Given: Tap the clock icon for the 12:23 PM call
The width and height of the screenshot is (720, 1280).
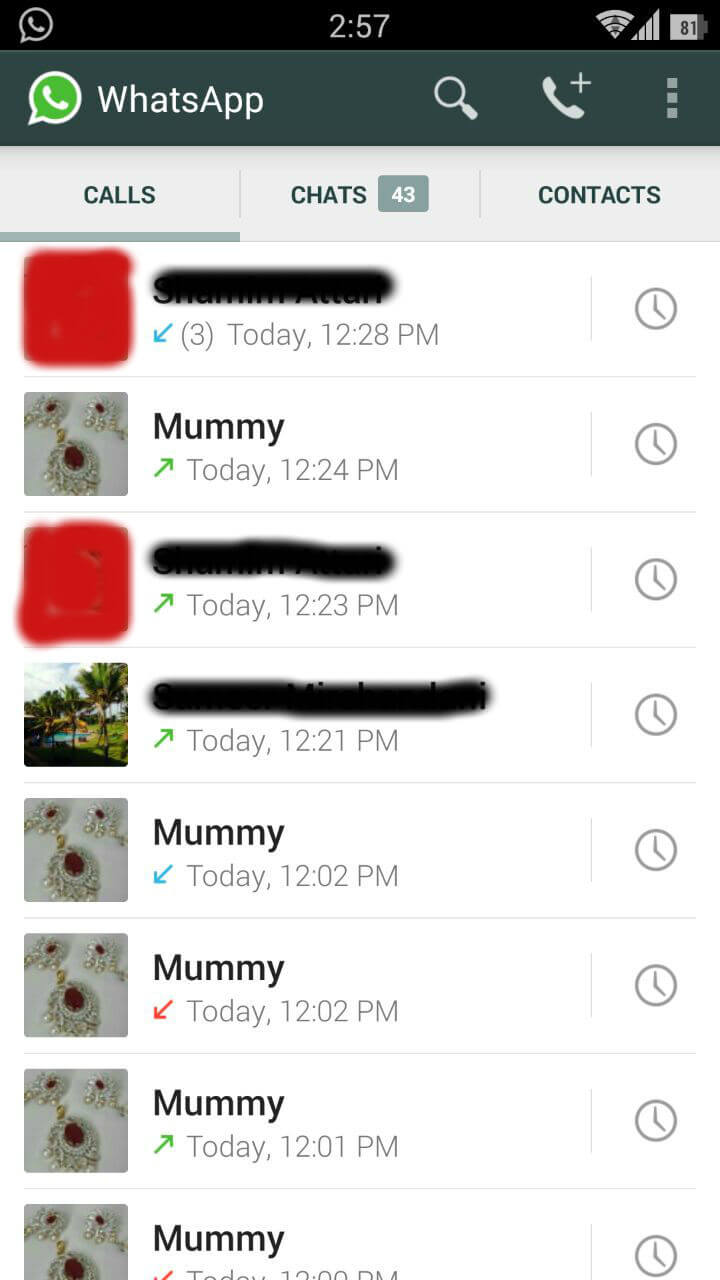Looking at the screenshot, I should click(656, 579).
